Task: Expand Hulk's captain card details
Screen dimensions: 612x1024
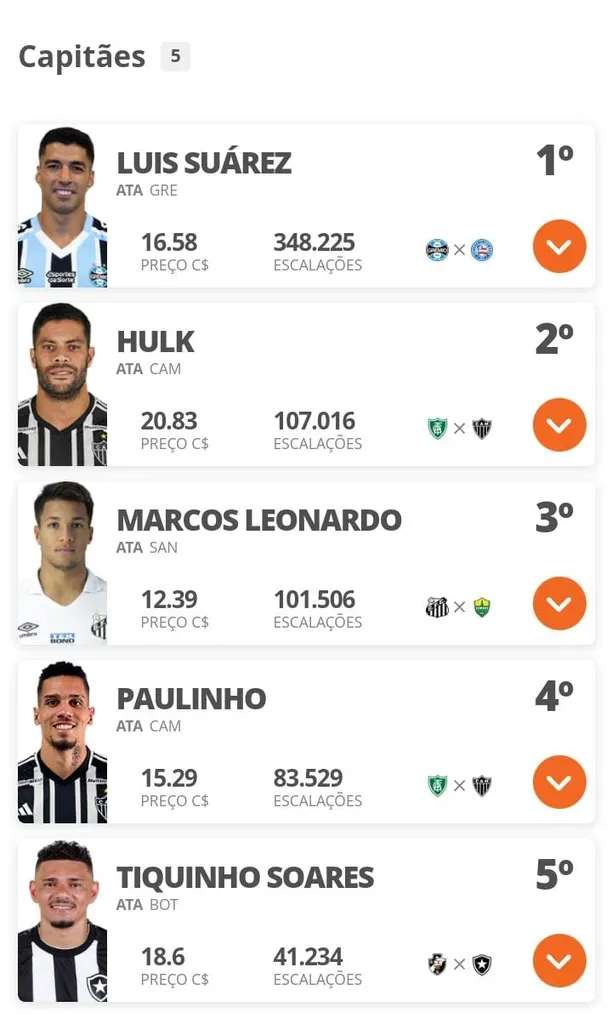Action: pos(559,425)
